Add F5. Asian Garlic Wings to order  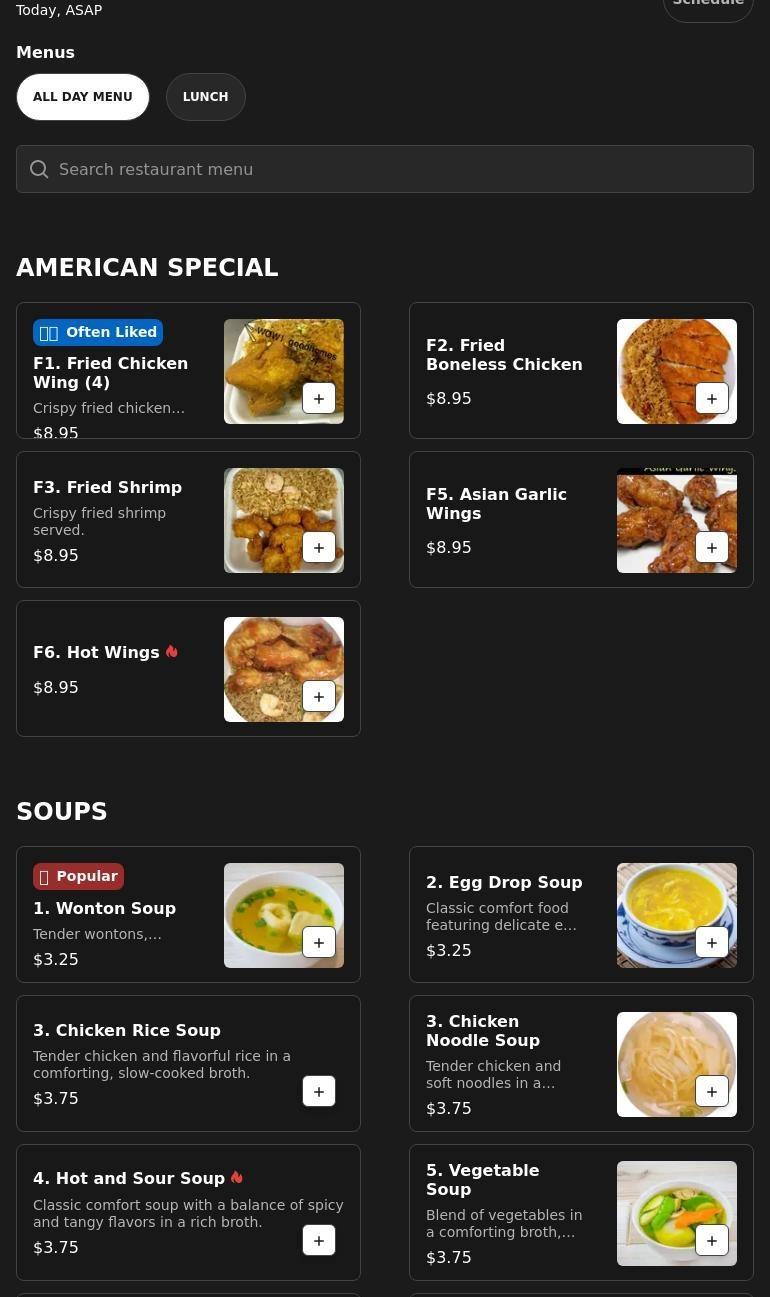click(x=712, y=548)
